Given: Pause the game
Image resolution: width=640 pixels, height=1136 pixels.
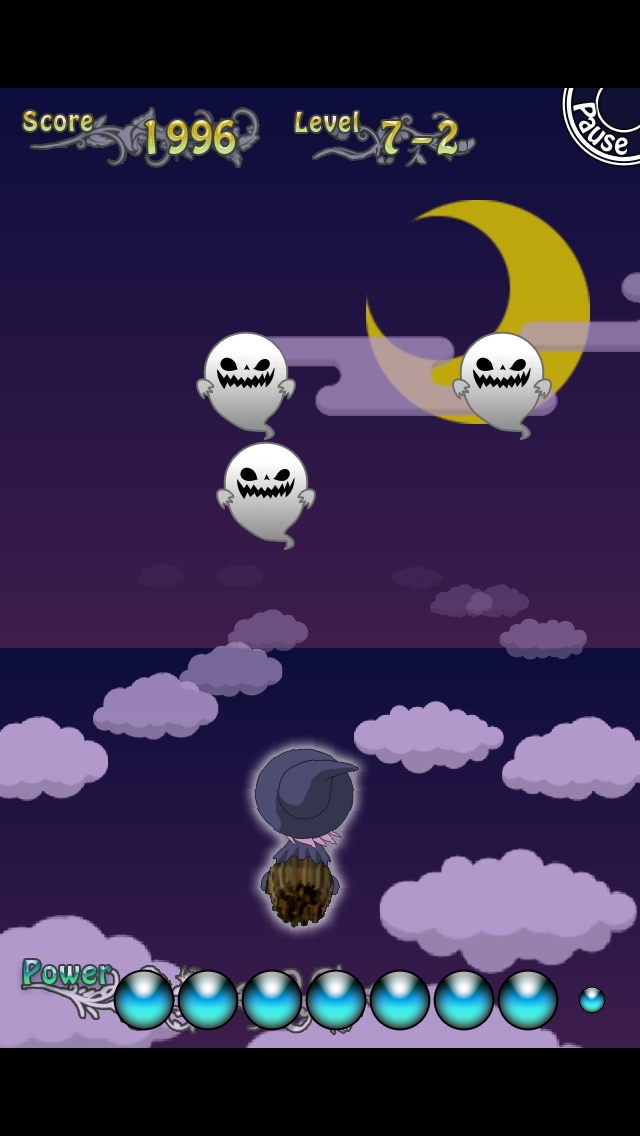Looking at the screenshot, I should [x=606, y=126].
